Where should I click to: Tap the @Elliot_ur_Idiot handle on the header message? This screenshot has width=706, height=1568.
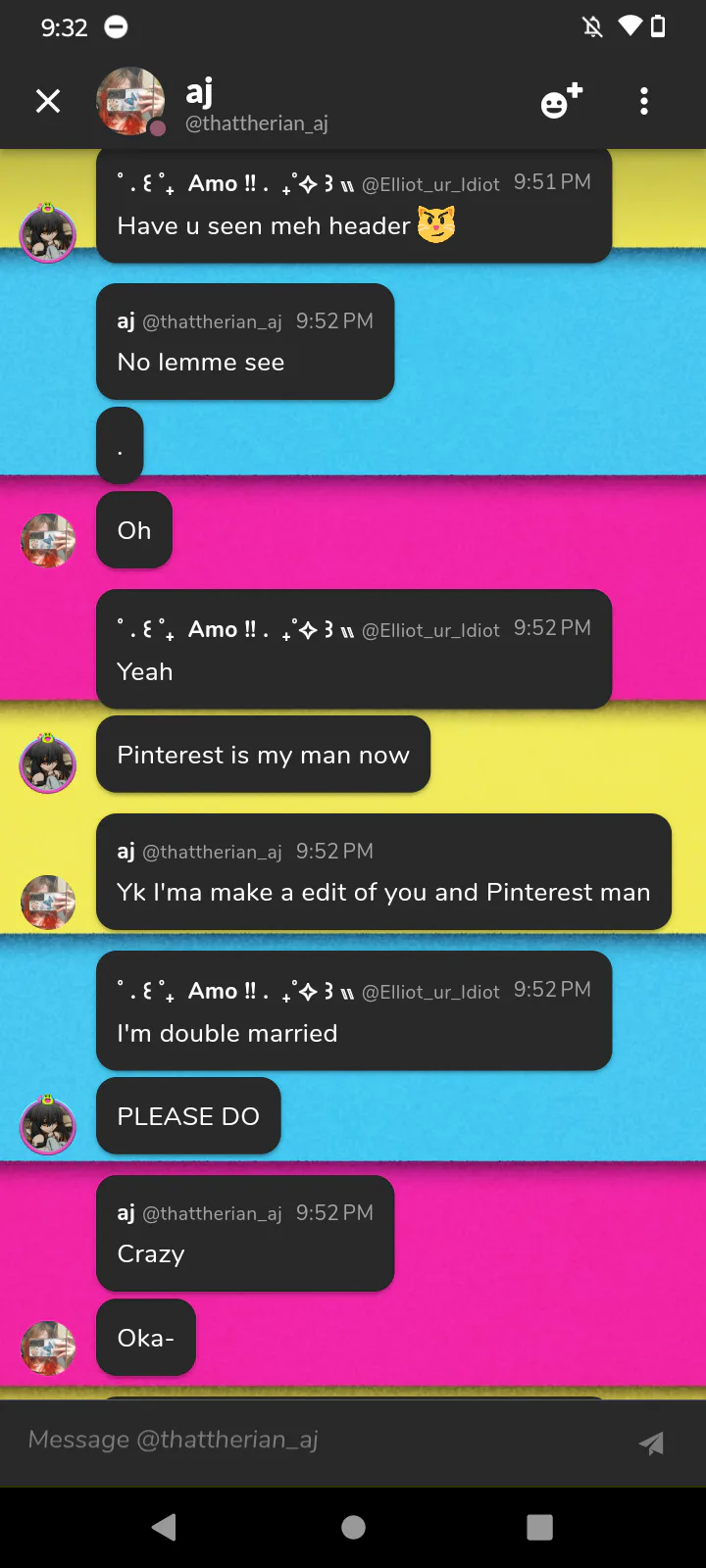(430, 184)
